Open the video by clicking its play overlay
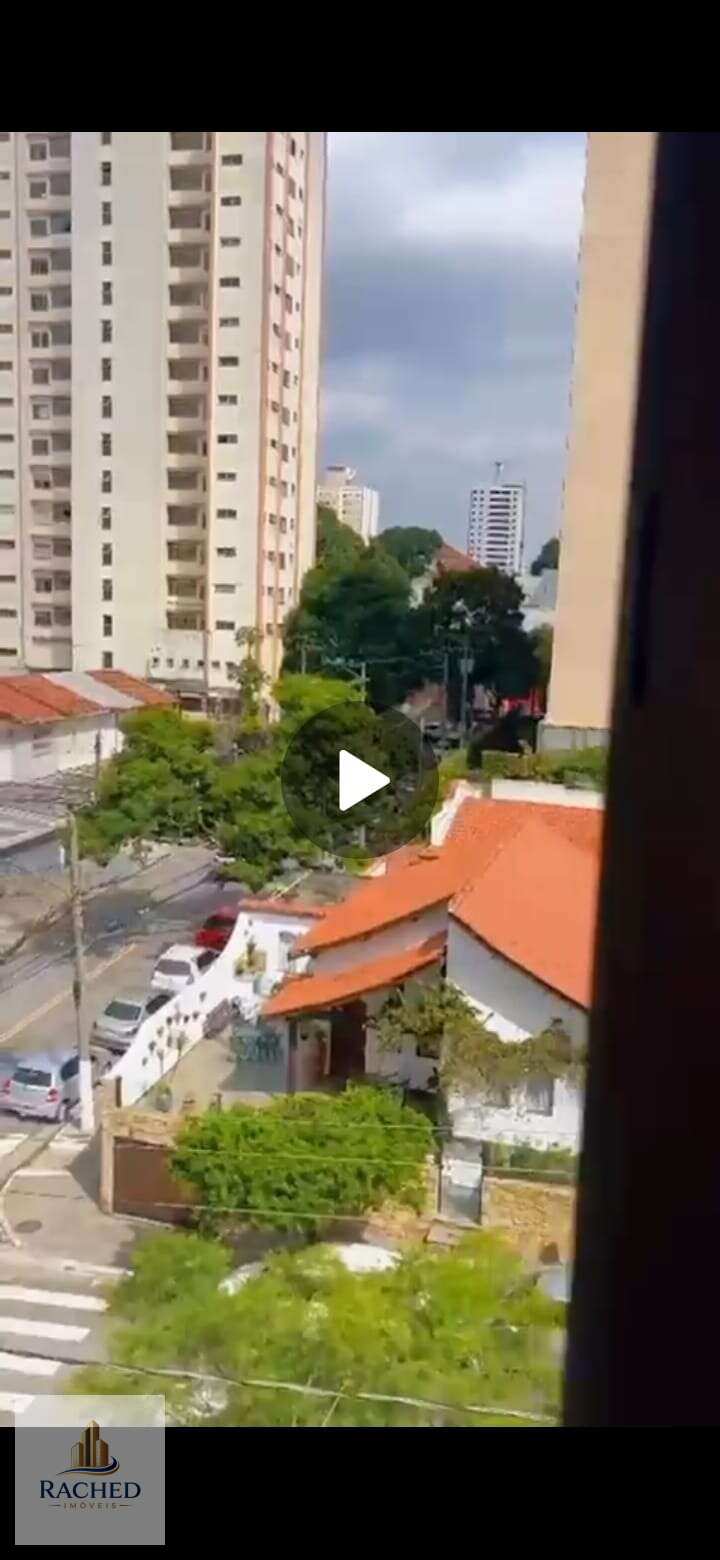 coord(360,780)
